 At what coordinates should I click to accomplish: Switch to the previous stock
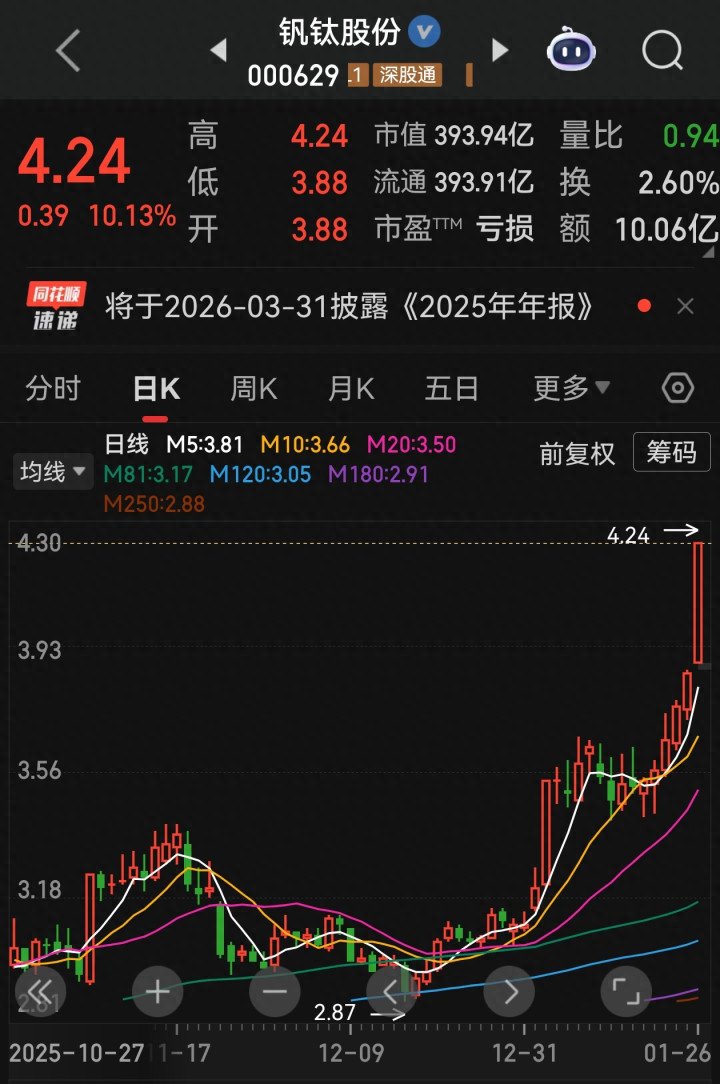click(x=219, y=50)
